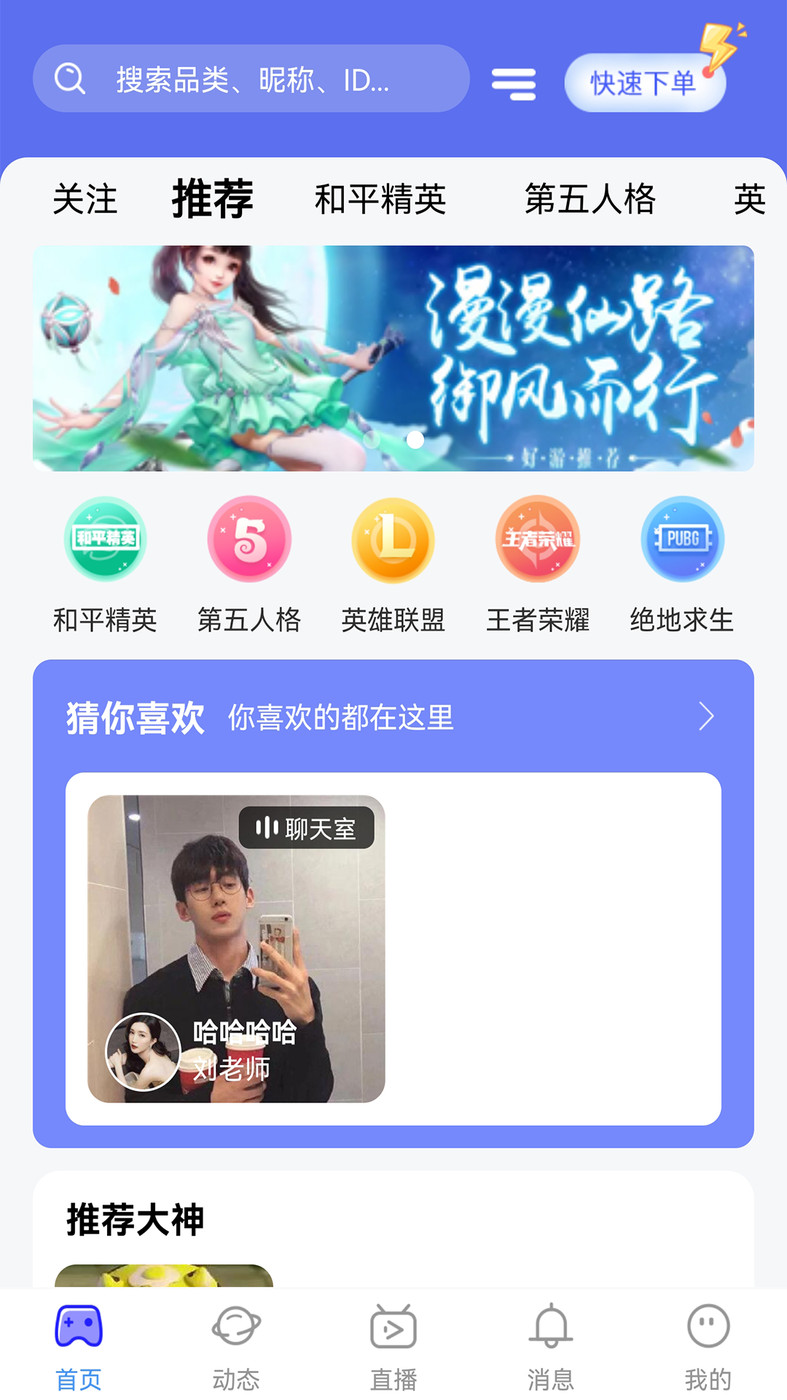Tap the 漫漫仙路 promotional banner

pos(393,357)
